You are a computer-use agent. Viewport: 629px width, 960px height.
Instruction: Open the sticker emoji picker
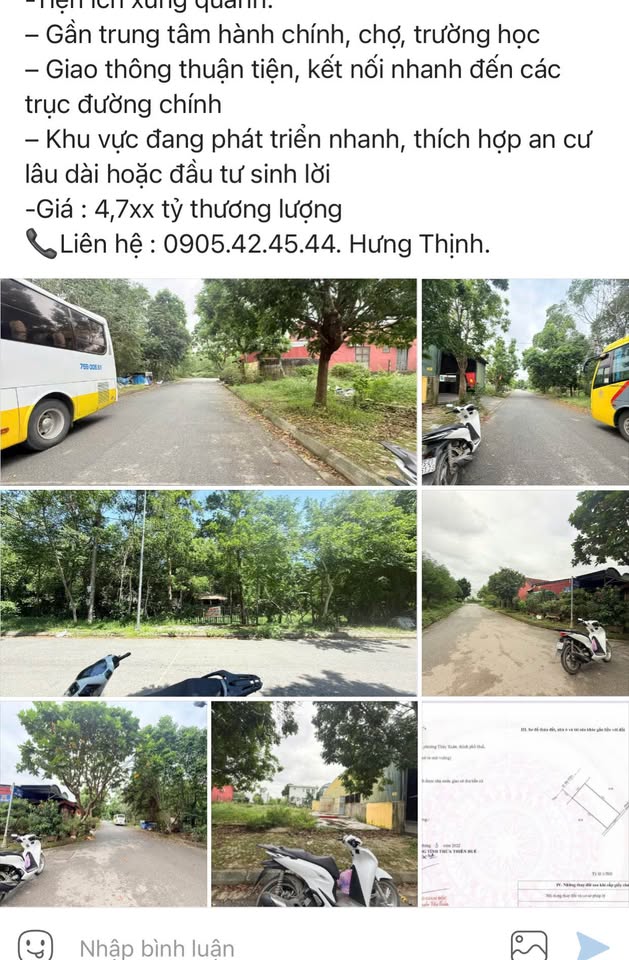click(36, 946)
